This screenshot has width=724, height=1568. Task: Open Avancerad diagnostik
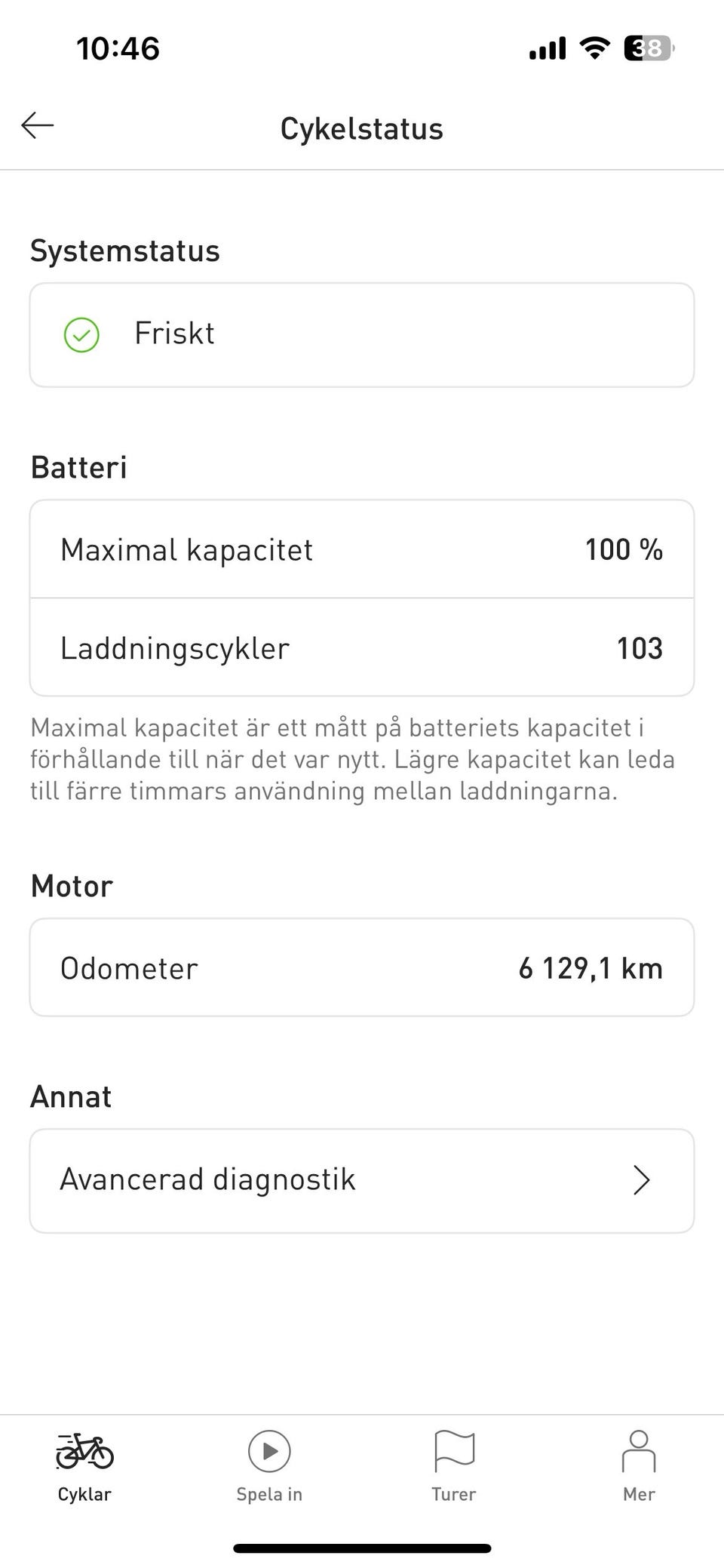pos(361,1180)
